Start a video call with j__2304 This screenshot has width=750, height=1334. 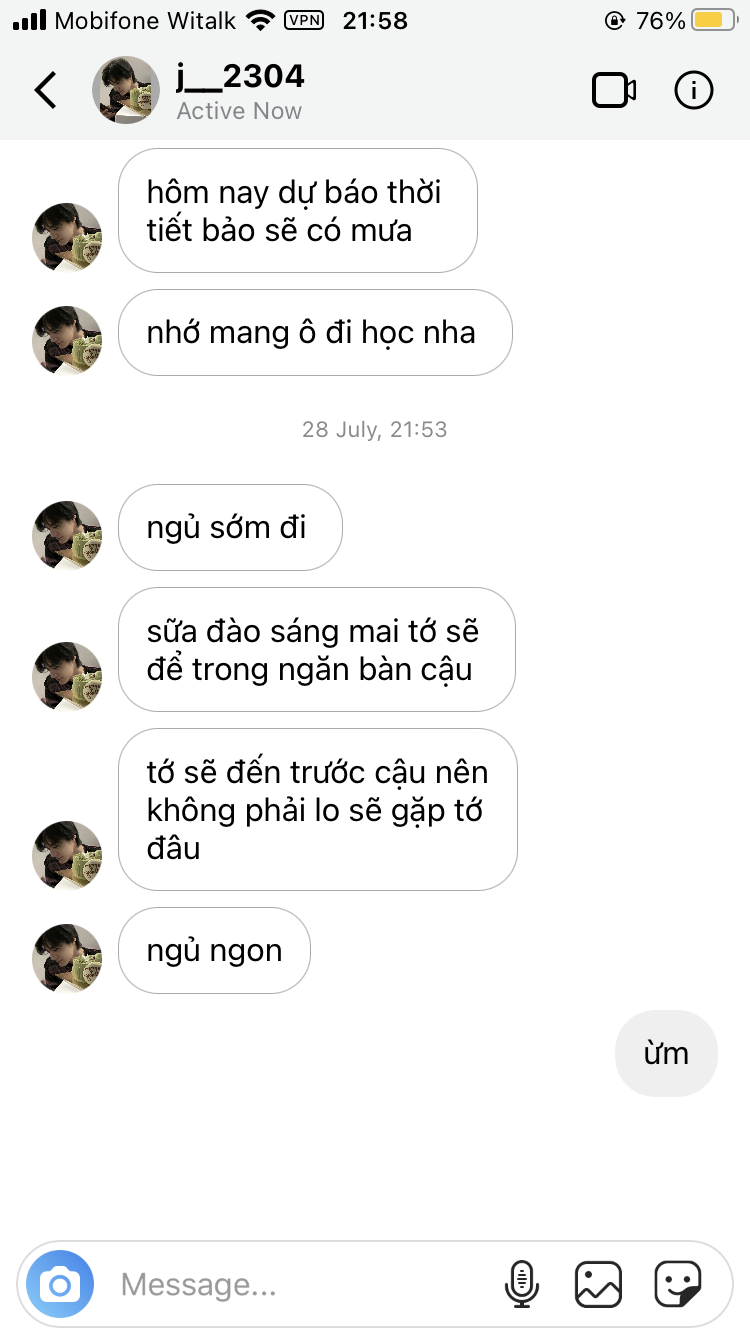coord(614,91)
